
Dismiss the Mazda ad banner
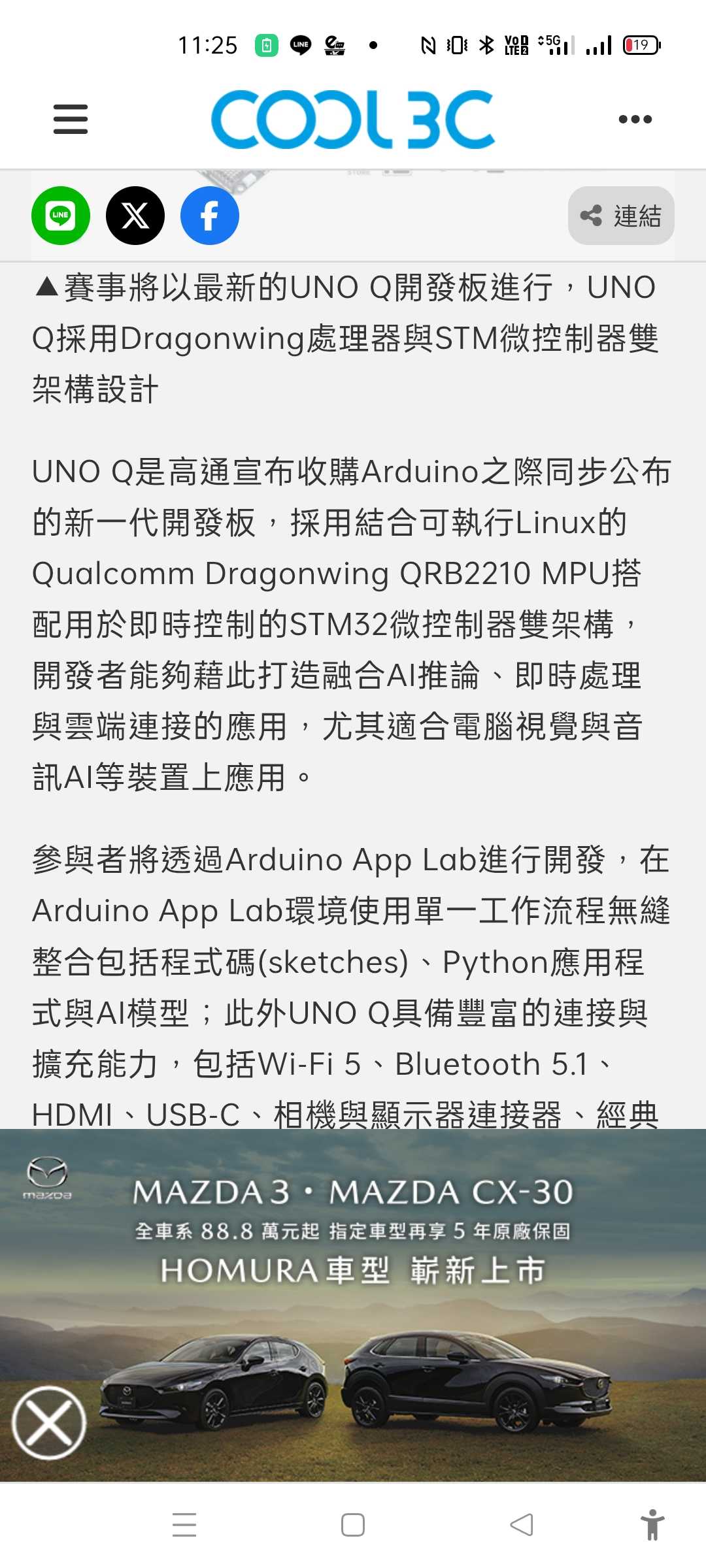[x=49, y=1423]
